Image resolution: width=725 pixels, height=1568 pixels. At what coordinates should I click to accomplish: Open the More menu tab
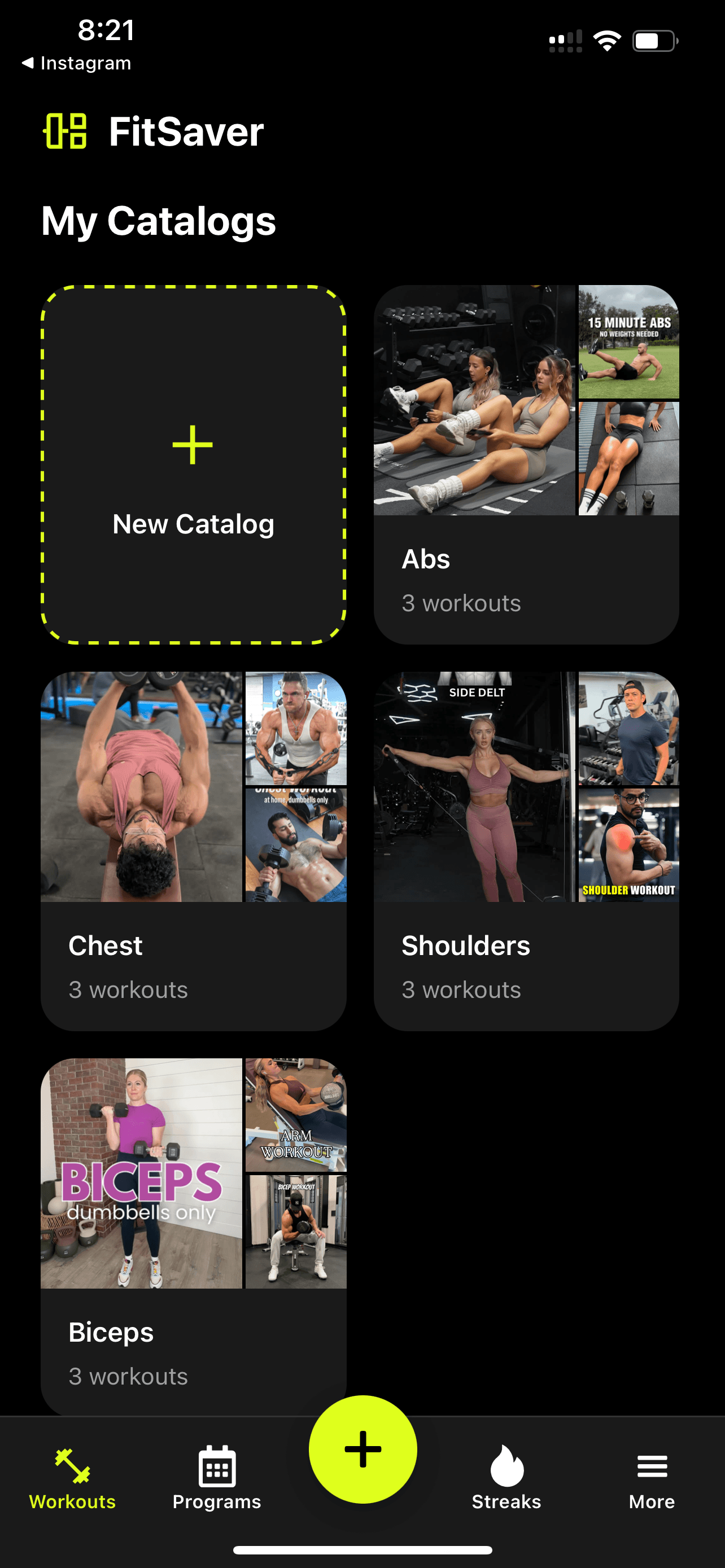click(652, 1478)
